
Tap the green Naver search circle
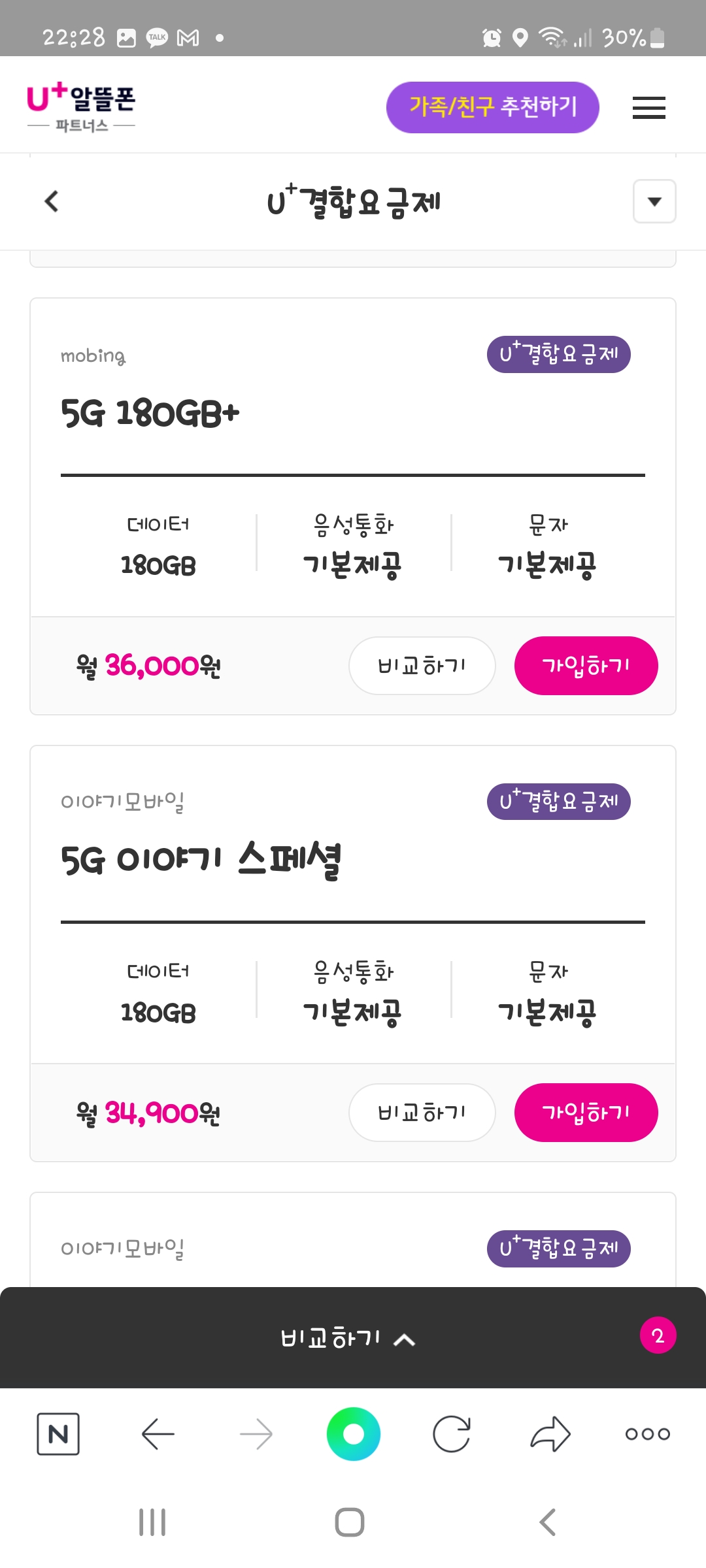(353, 1434)
